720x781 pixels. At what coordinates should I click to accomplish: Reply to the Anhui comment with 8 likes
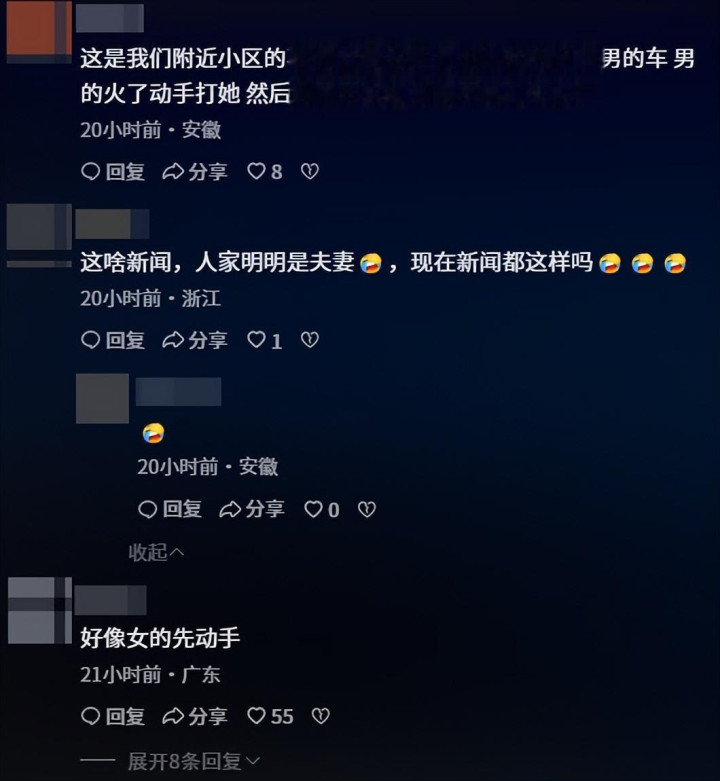113,172
